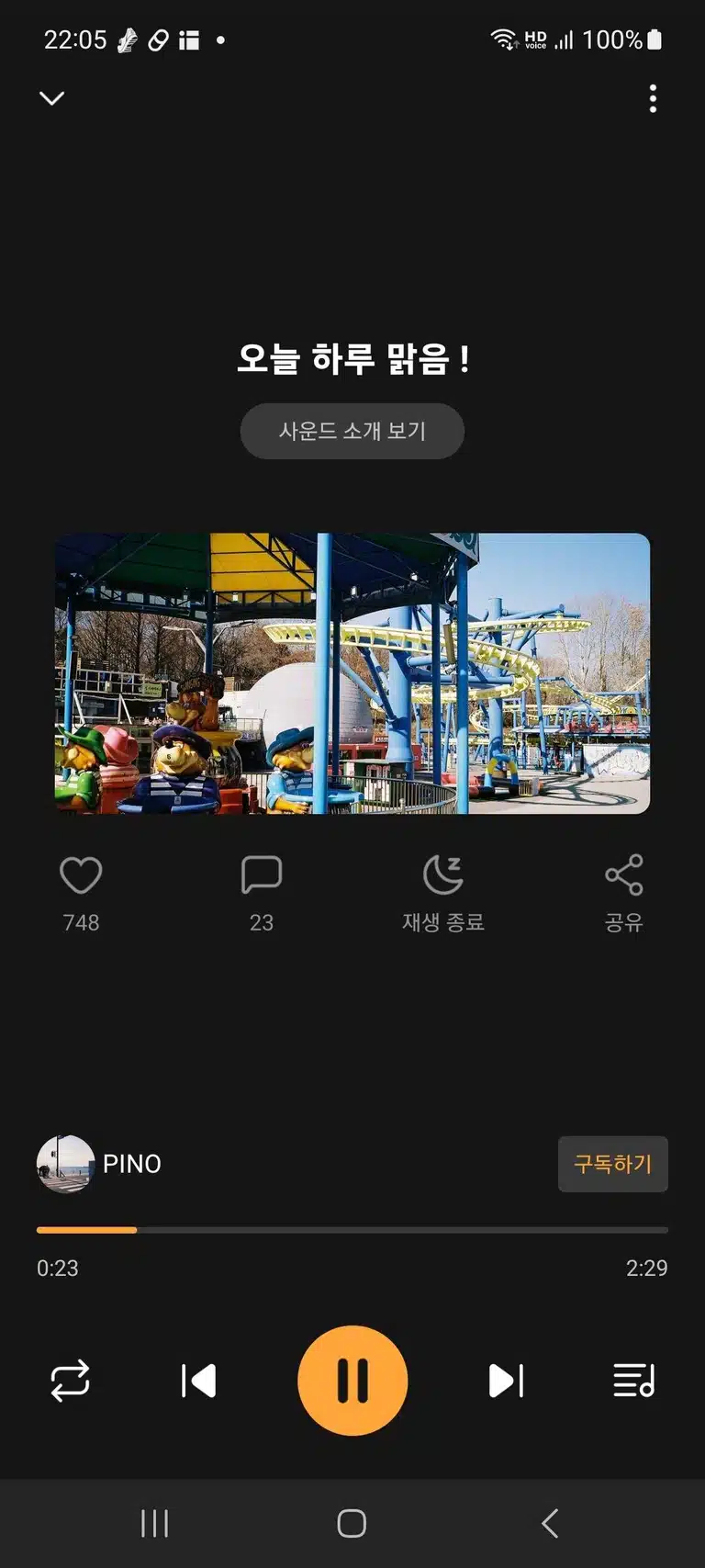Open the three-dot overflow menu
This screenshot has height=1568, width=705.
coord(653,98)
